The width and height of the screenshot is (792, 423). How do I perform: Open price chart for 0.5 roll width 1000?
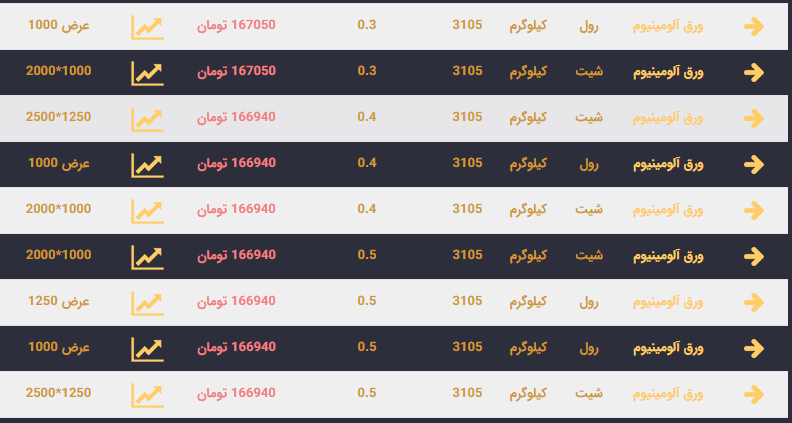(x=147, y=348)
